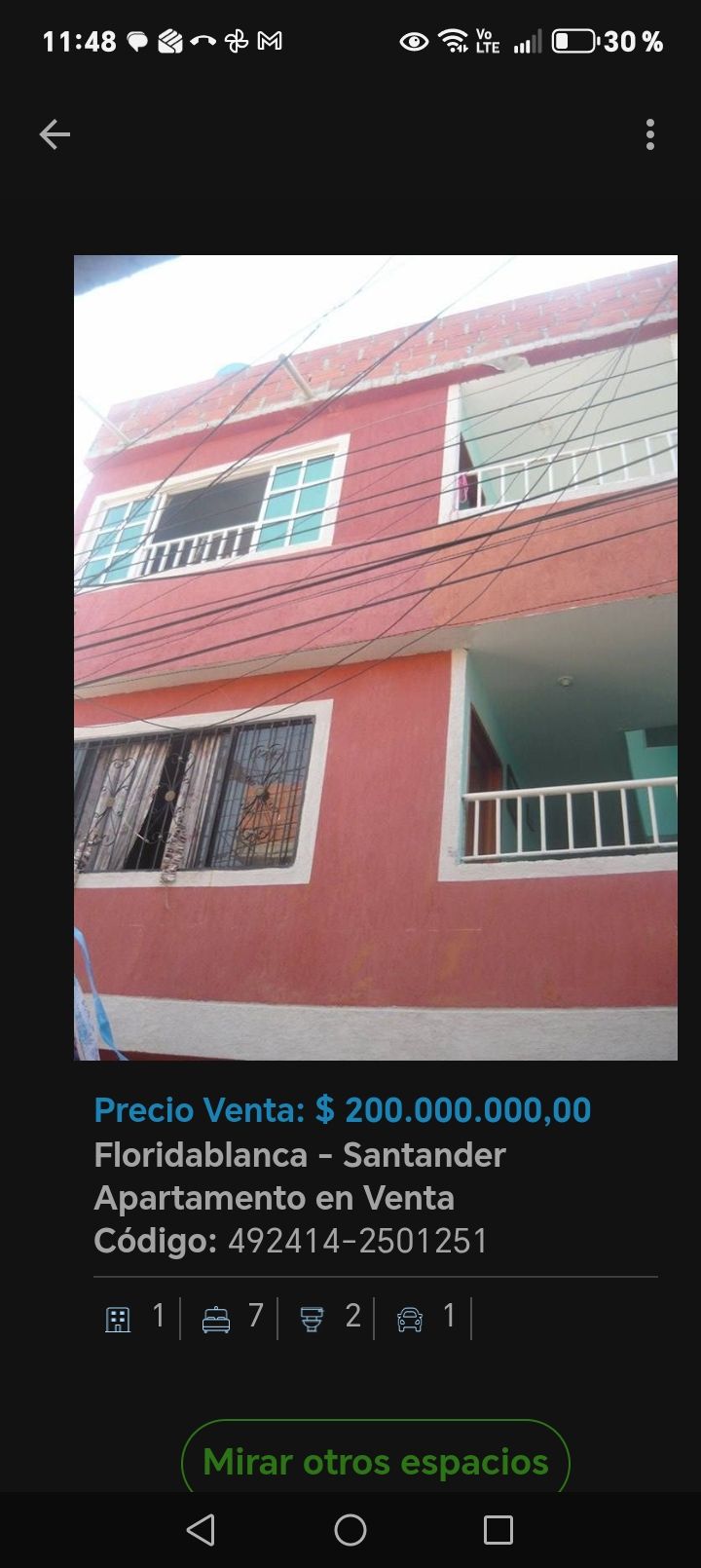This screenshot has width=701, height=1568.
Task: Open the three-dot overflow menu
Action: click(649, 134)
